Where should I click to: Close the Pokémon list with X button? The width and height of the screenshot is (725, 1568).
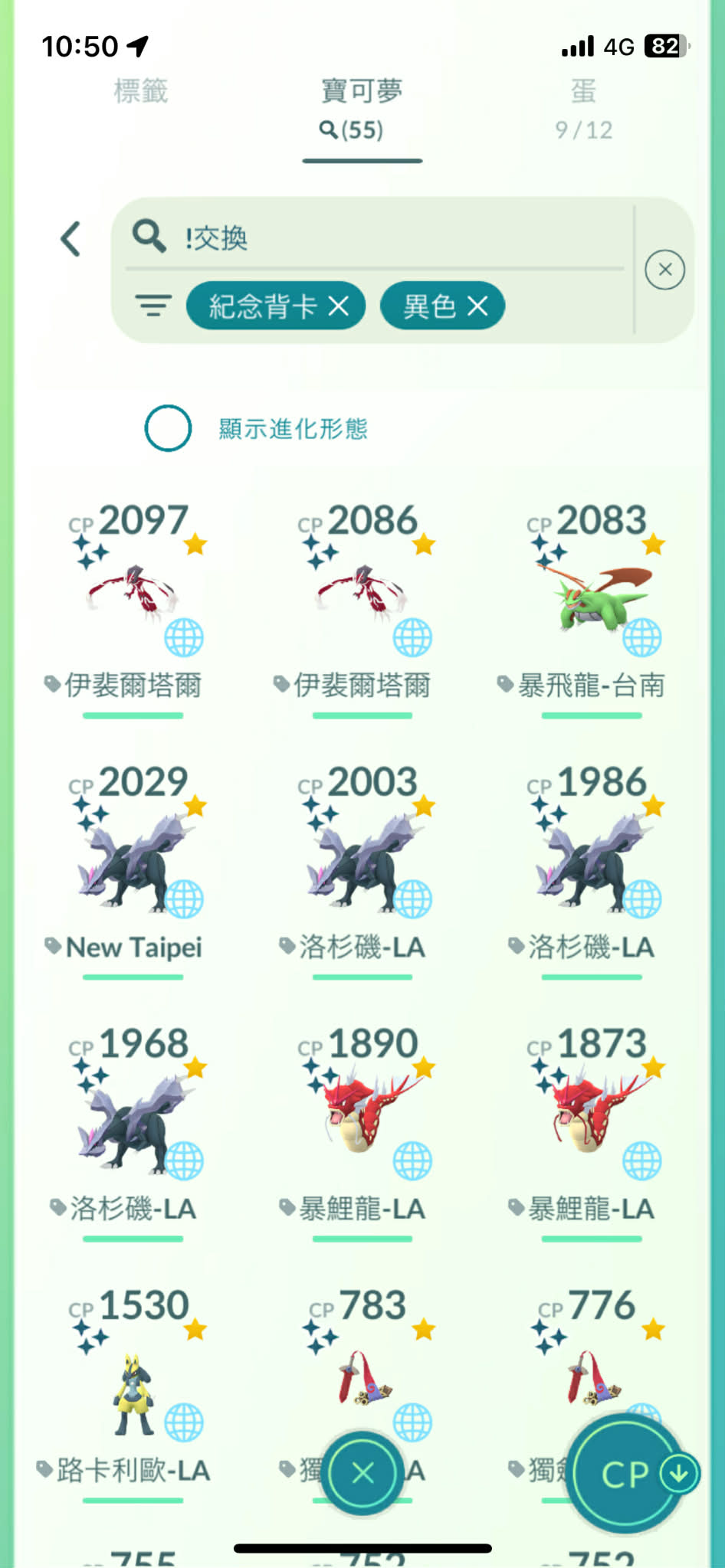click(362, 1472)
